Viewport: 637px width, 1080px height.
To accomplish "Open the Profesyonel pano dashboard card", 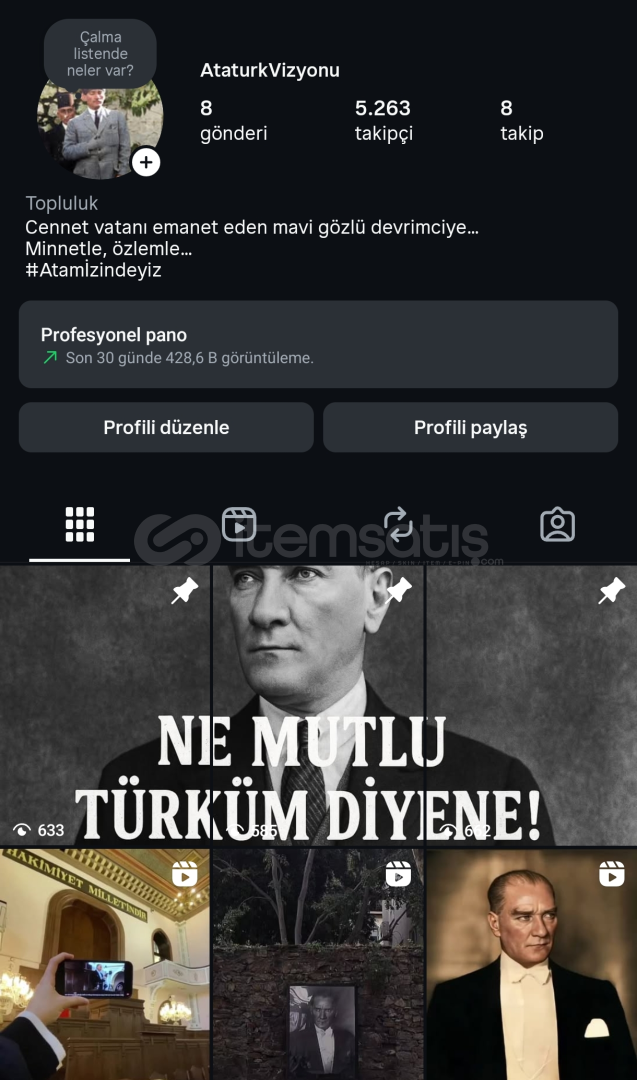I will click(x=318, y=344).
